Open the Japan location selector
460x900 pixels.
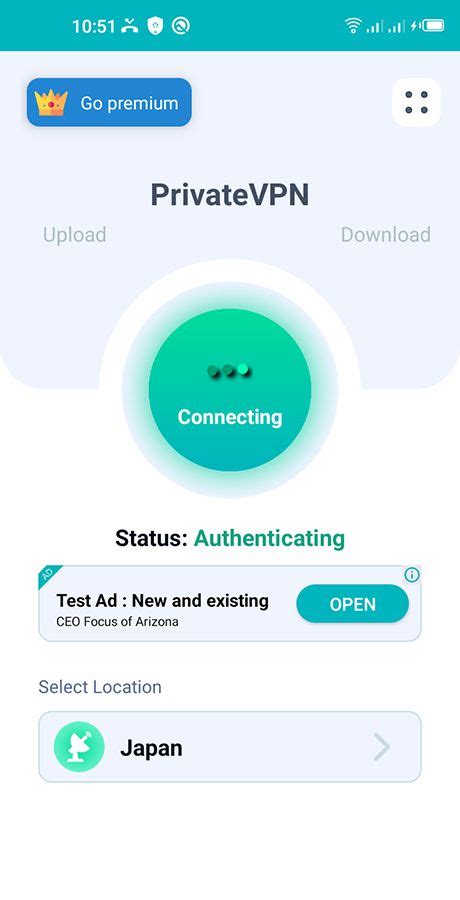230,747
